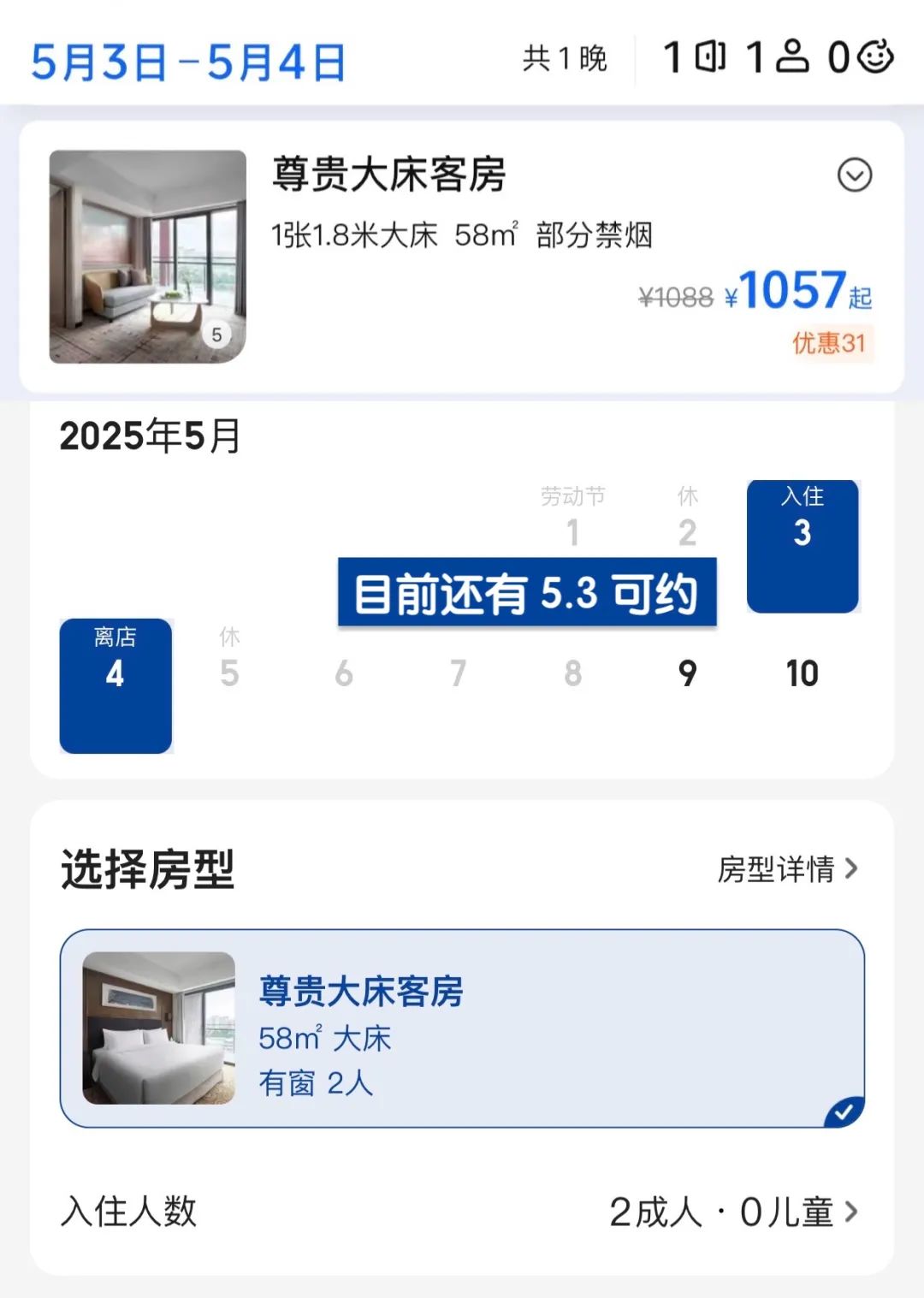The height and width of the screenshot is (1298, 924).
Task: View the 尊贵大床客房 room photos
Action: coord(148,257)
